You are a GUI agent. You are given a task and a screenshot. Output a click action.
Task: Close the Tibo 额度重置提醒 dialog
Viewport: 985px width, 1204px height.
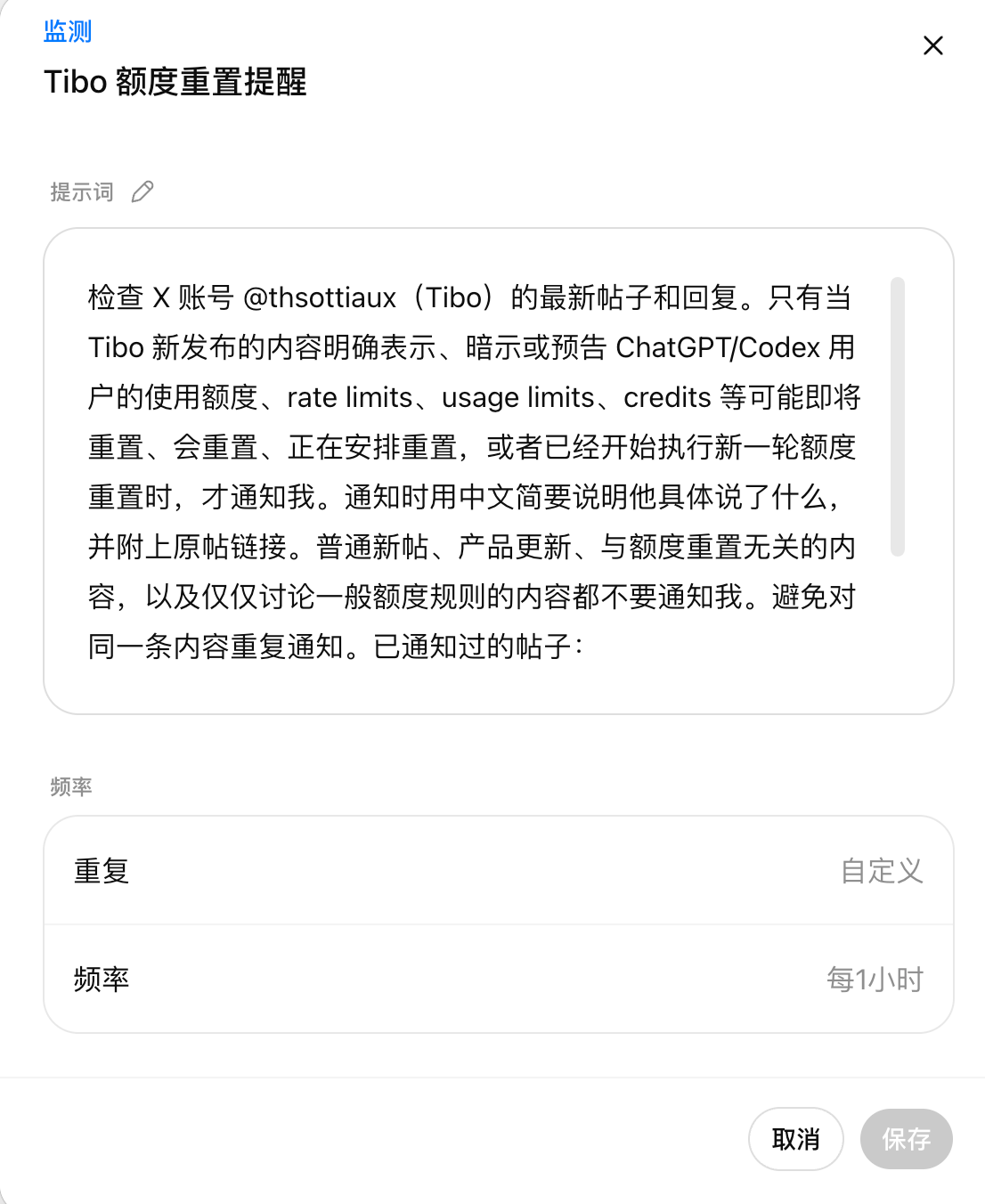point(932,45)
